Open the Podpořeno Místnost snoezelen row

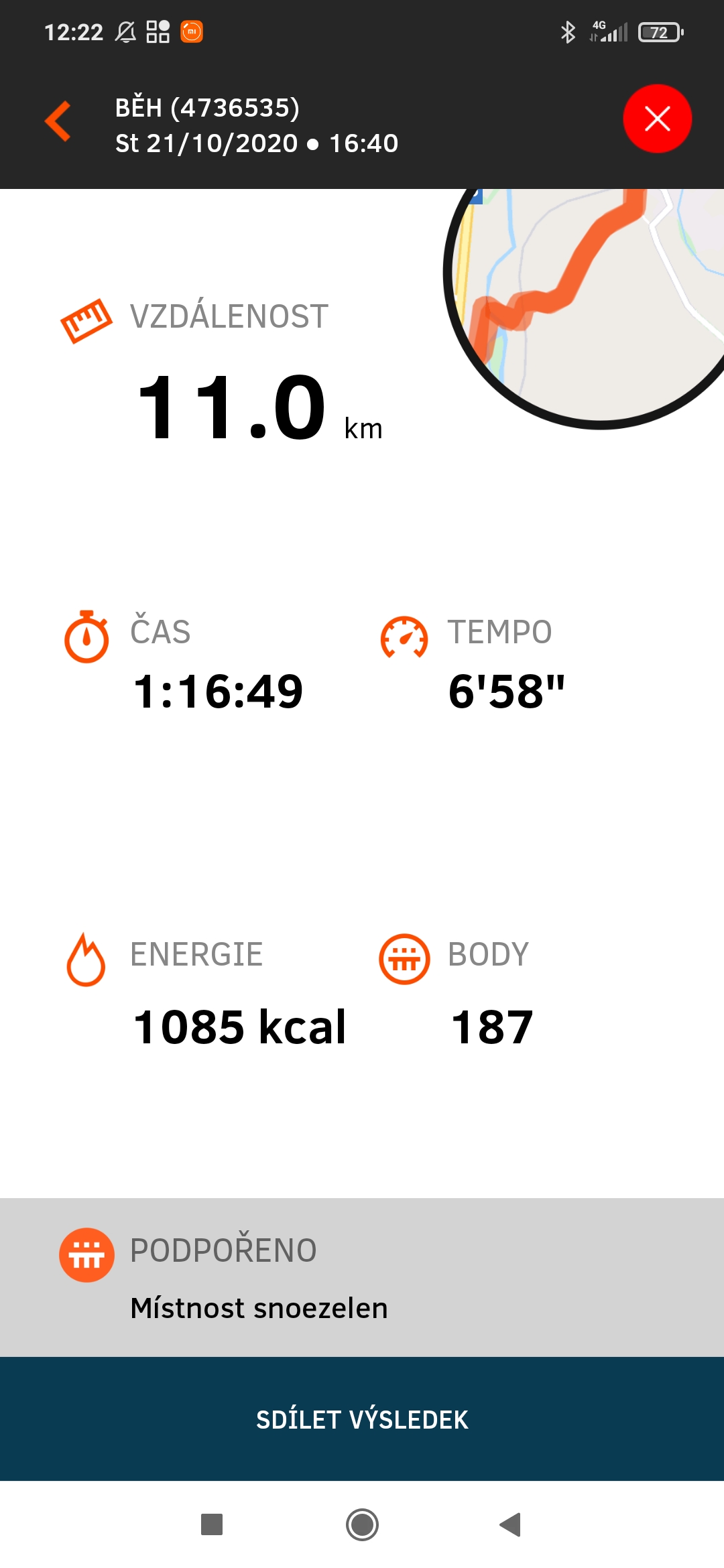(x=362, y=1277)
